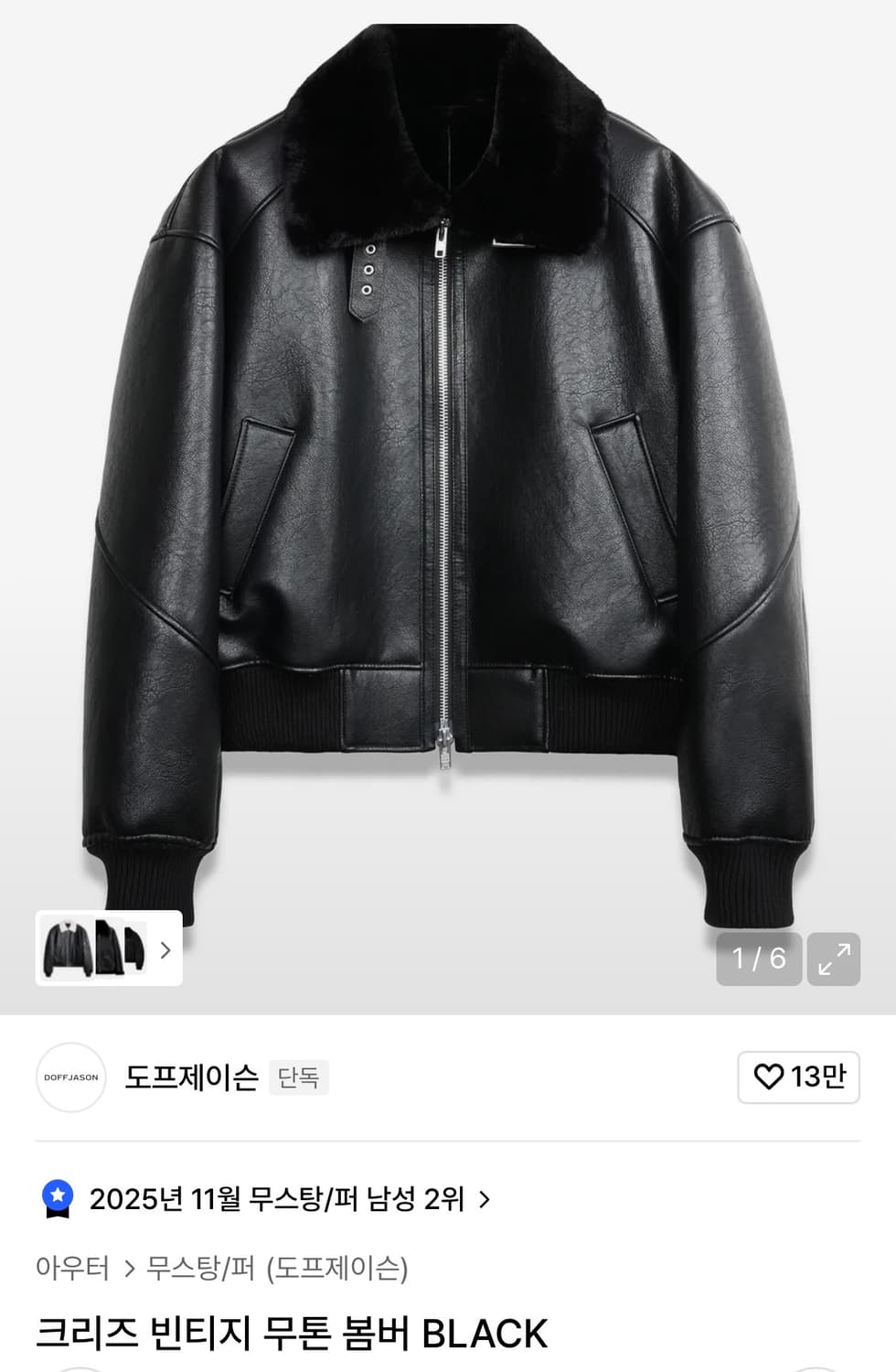Tap the star inside the ranking ribbon

click(57, 1192)
